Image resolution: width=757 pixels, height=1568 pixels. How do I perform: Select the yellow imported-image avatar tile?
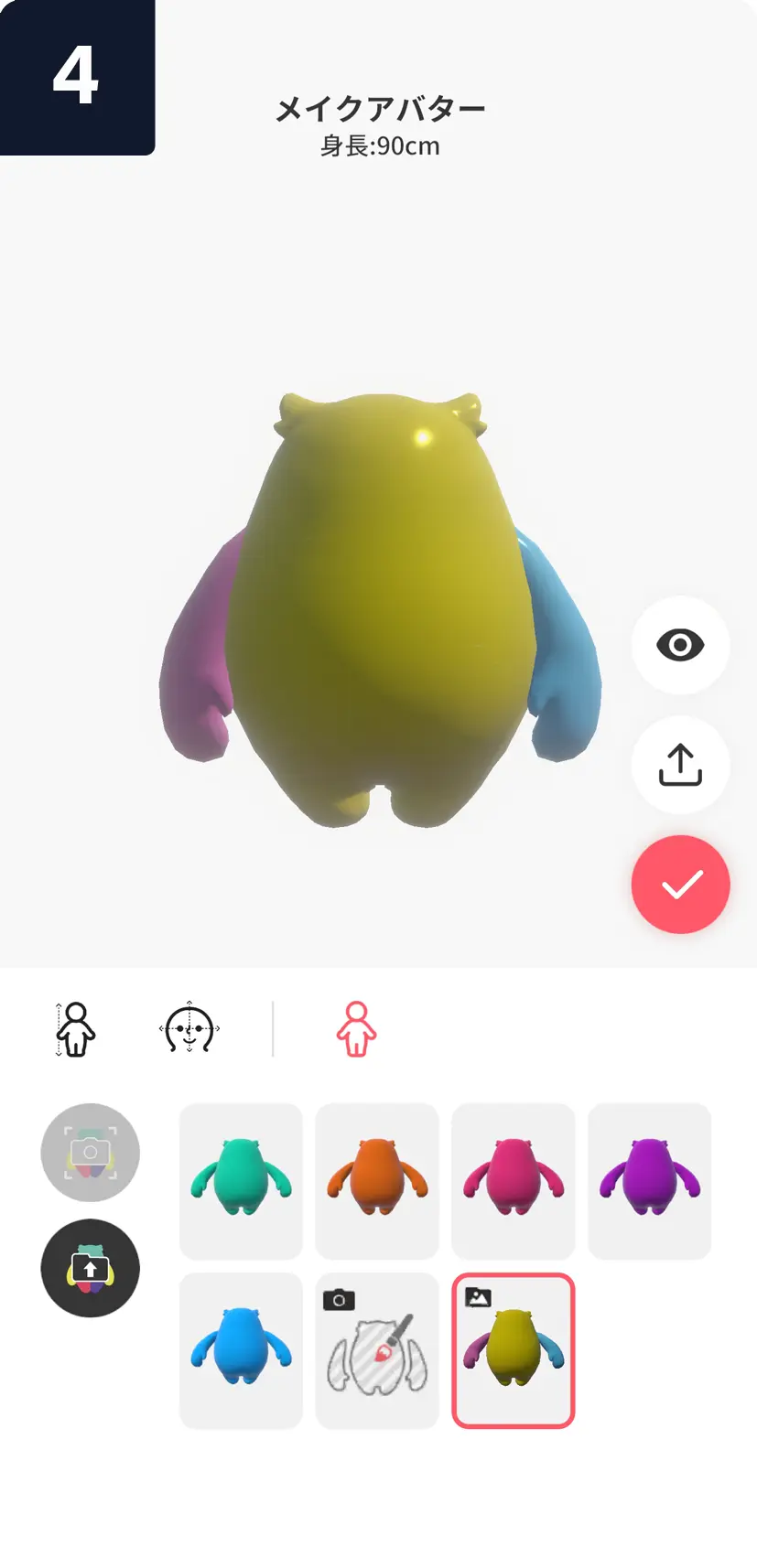pyautogui.click(x=514, y=1350)
